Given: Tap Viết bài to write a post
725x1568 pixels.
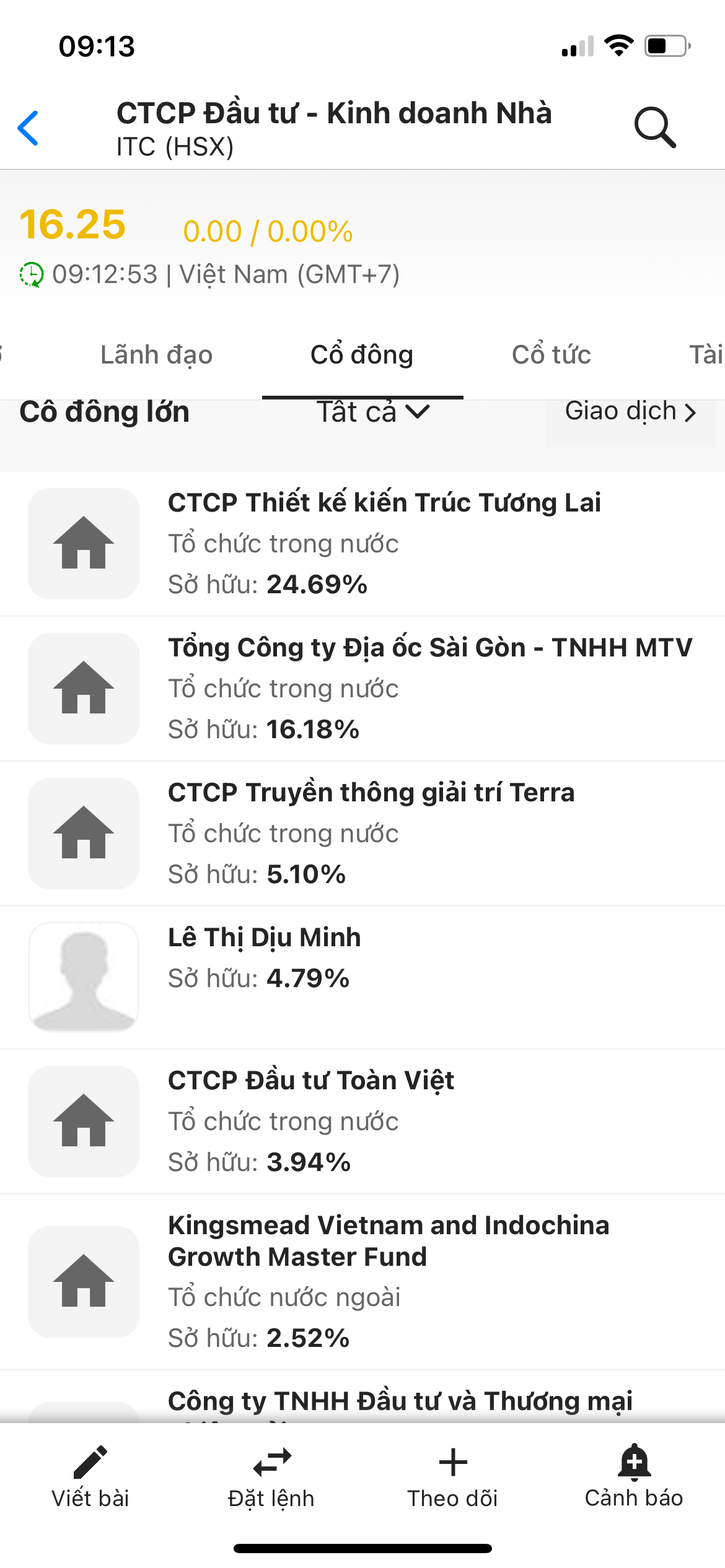Looking at the screenshot, I should (90, 1477).
